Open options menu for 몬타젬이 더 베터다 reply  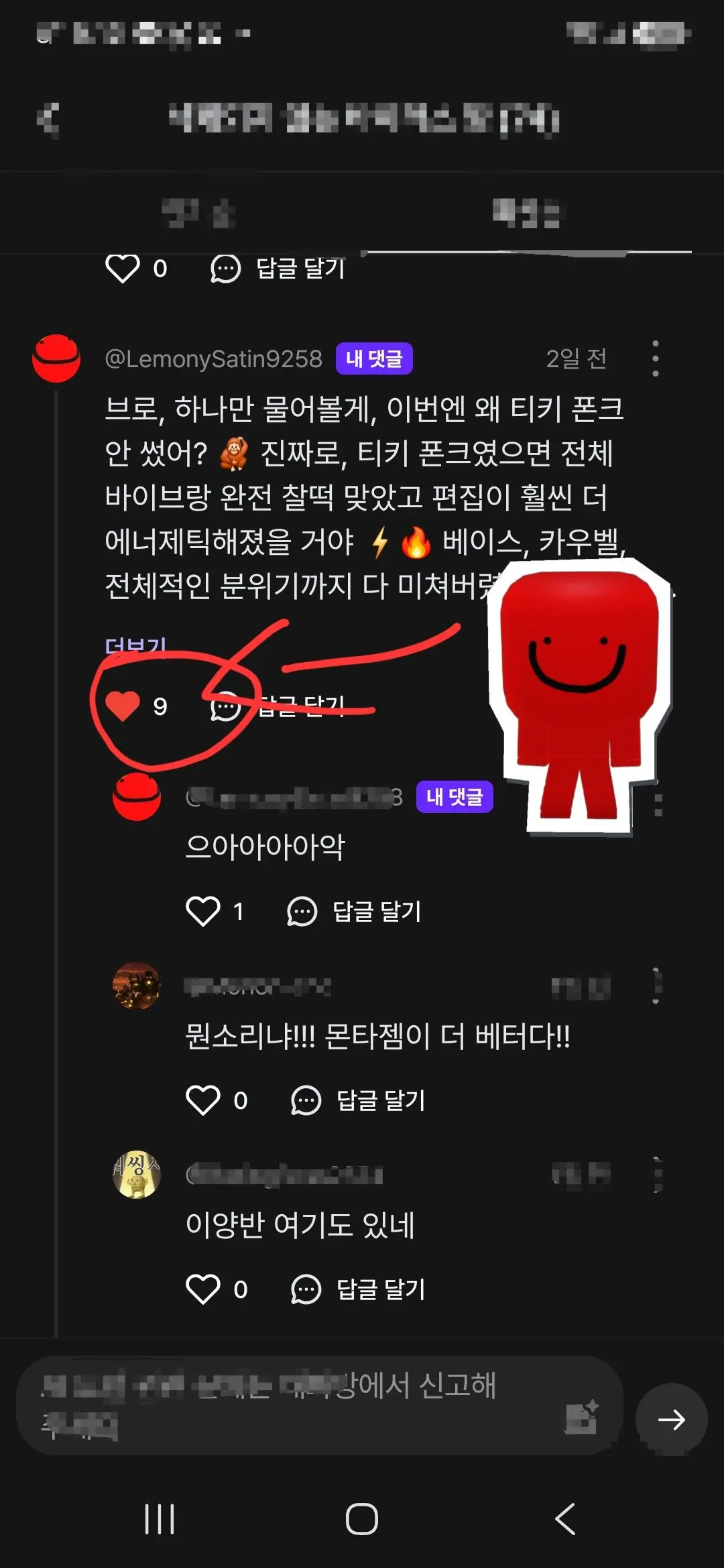656,985
